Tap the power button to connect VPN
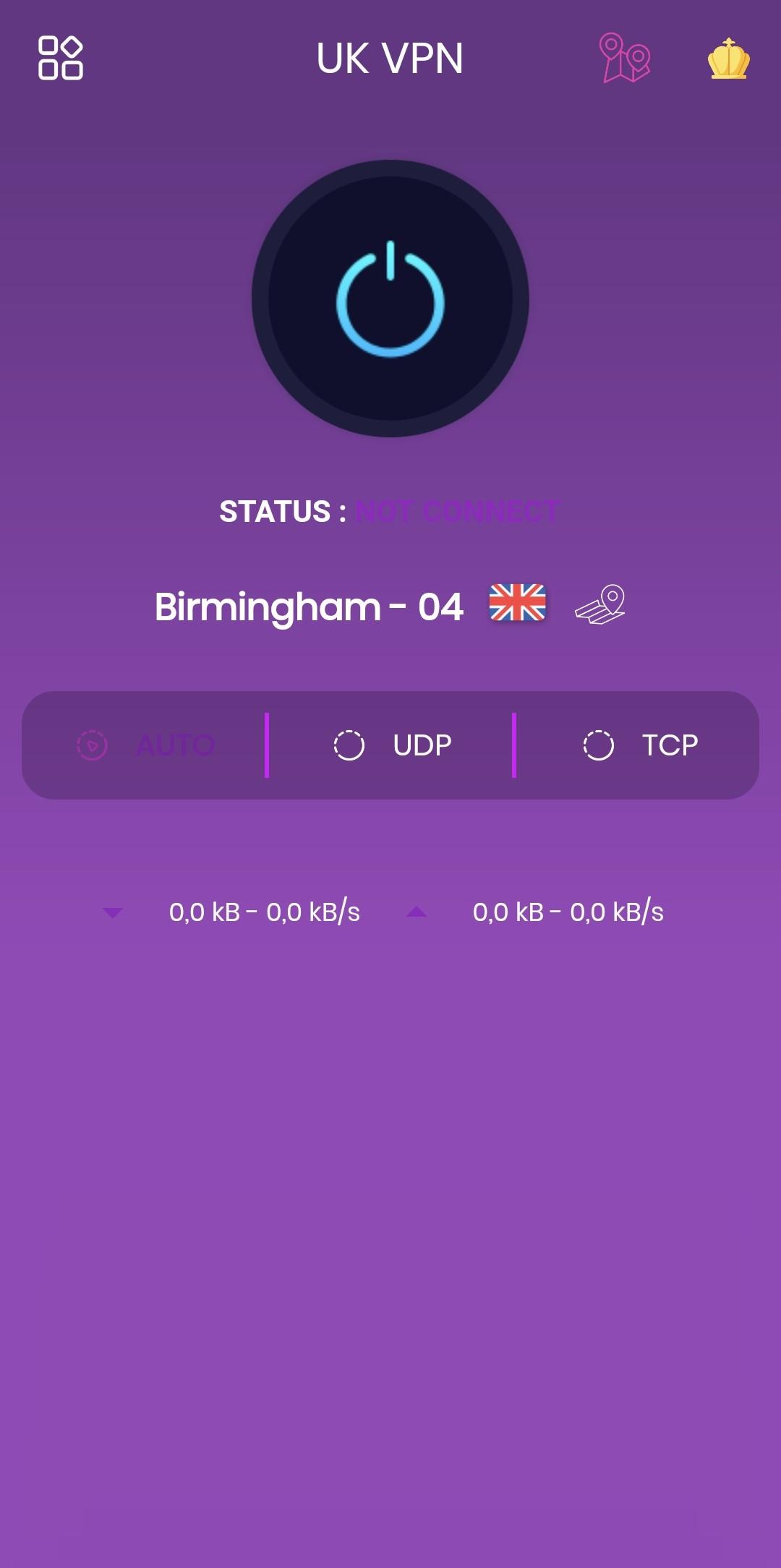781x1568 pixels. tap(390, 299)
